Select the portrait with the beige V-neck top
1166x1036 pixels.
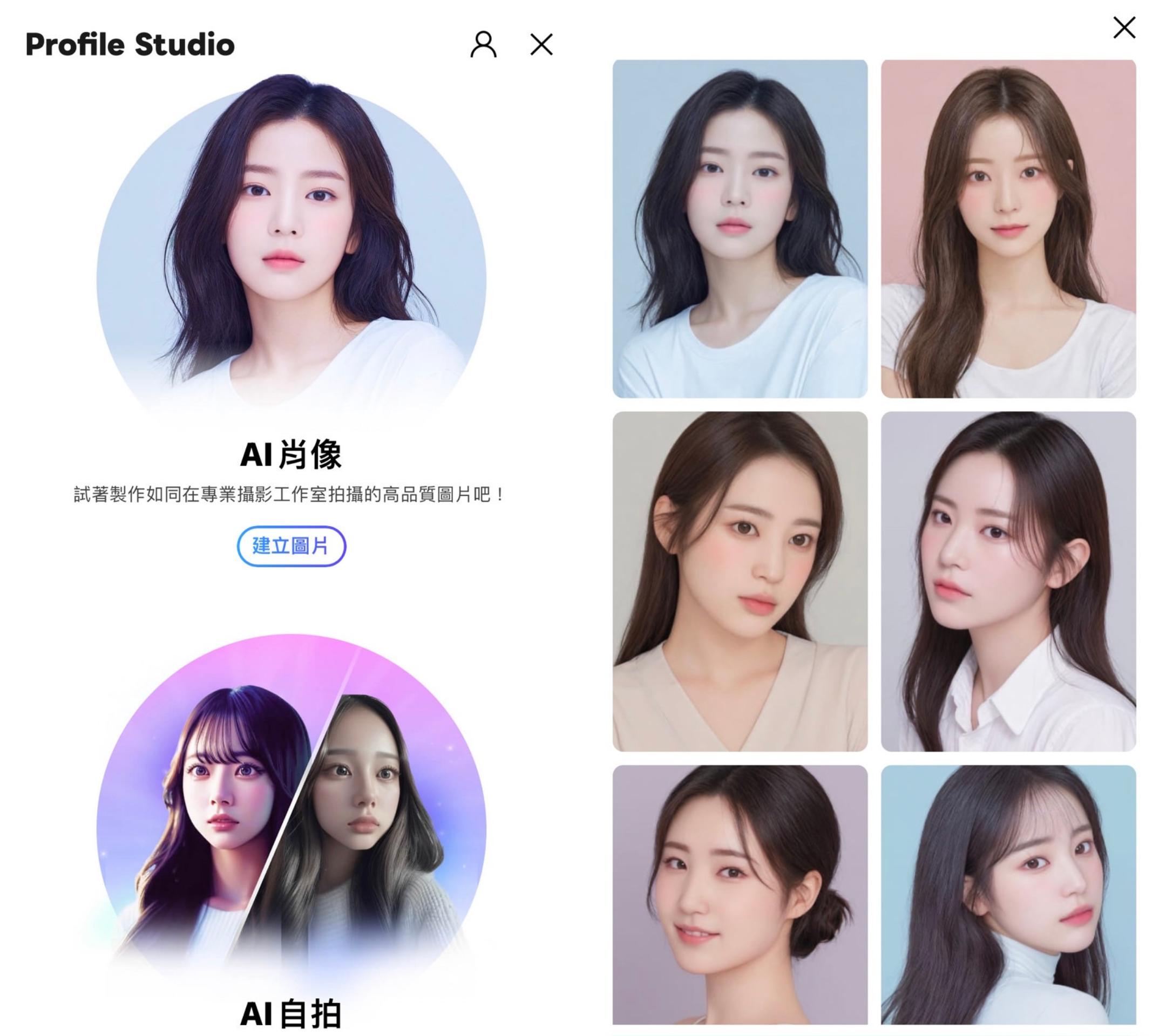pyautogui.click(x=740, y=581)
